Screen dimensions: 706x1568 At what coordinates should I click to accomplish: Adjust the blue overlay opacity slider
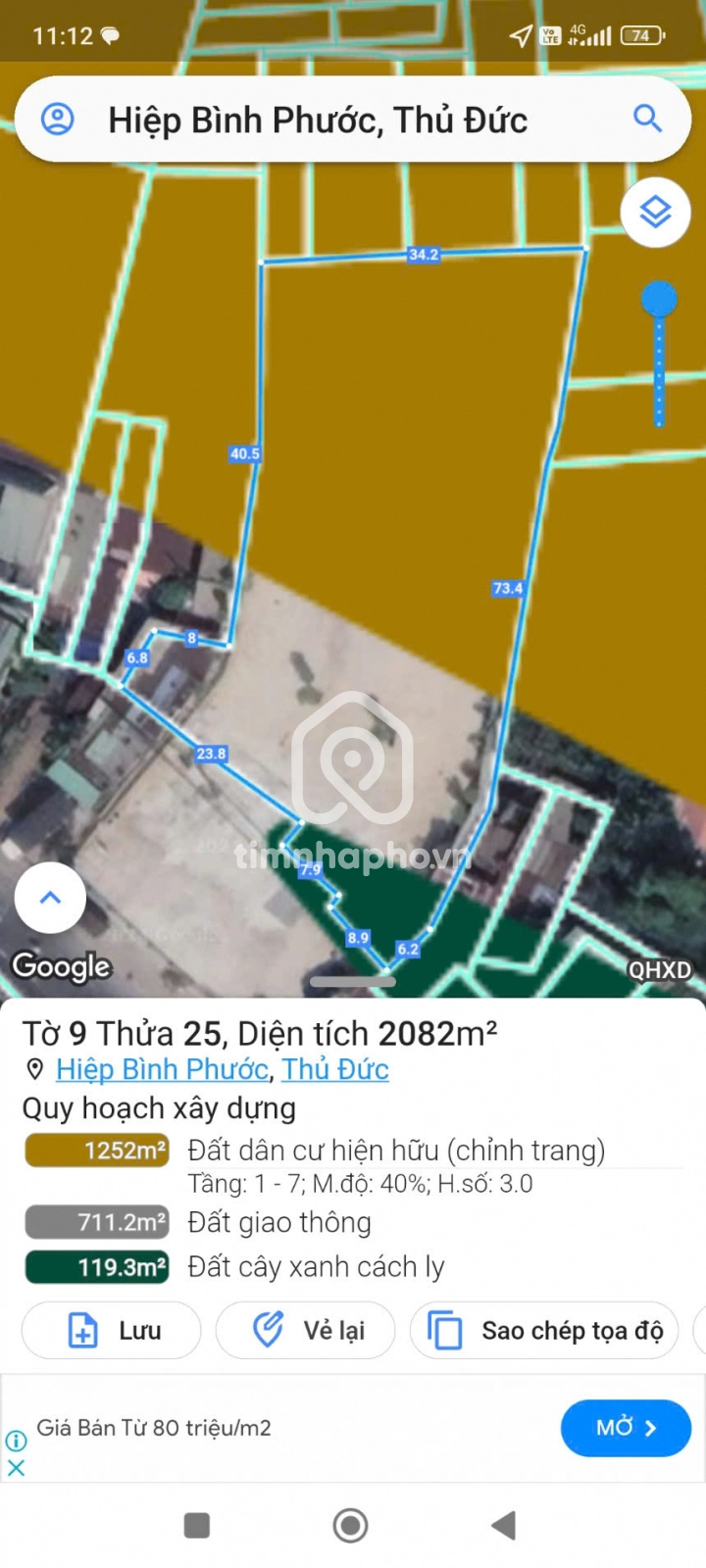tap(659, 300)
